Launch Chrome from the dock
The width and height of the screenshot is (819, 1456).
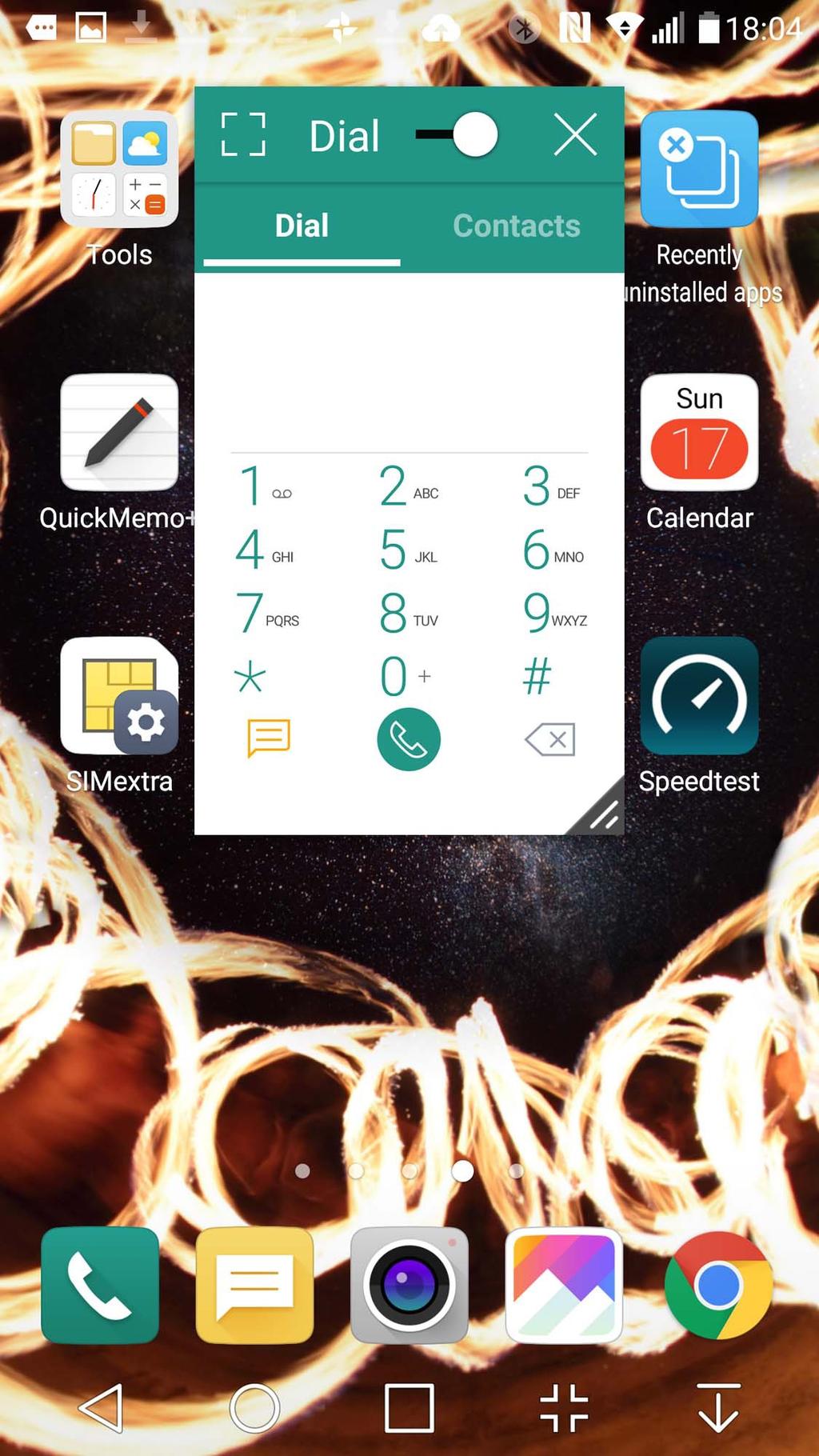pos(718,1286)
